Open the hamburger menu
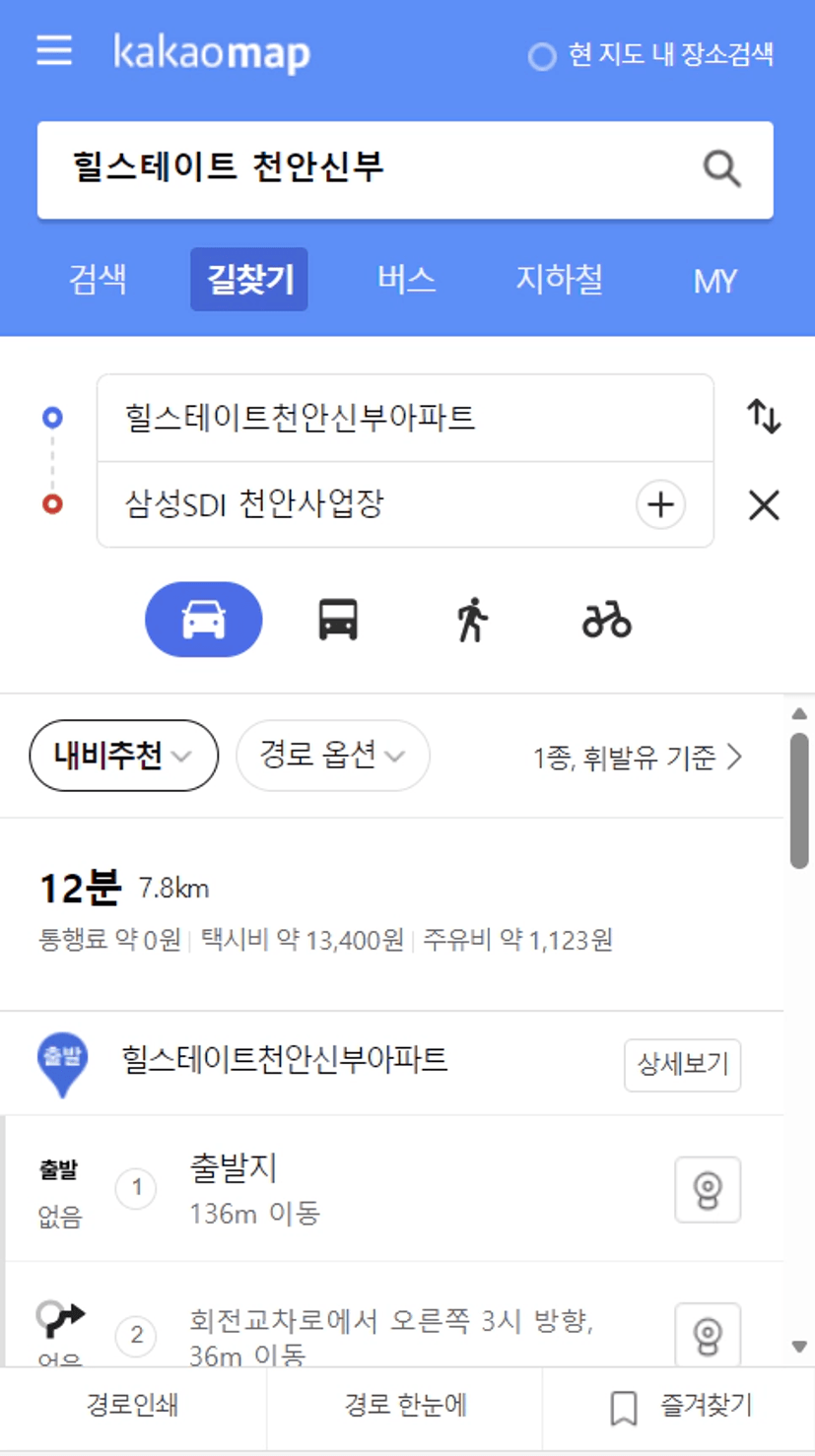The height and width of the screenshot is (1456, 815). (x=54, y=51)
